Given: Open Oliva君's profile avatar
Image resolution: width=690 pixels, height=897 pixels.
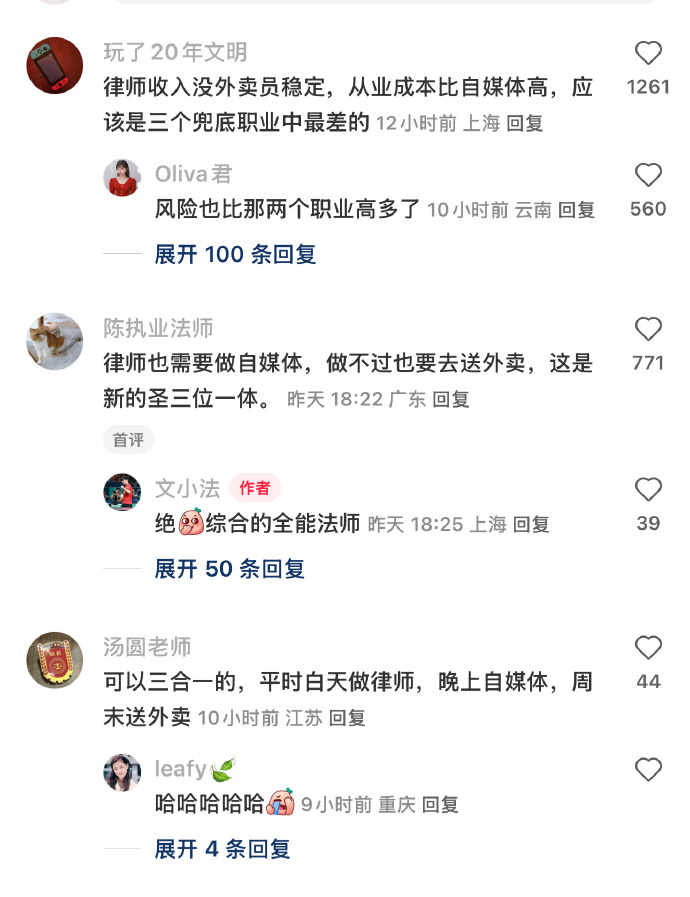Looking at the screenshot, I should (122, 177).
